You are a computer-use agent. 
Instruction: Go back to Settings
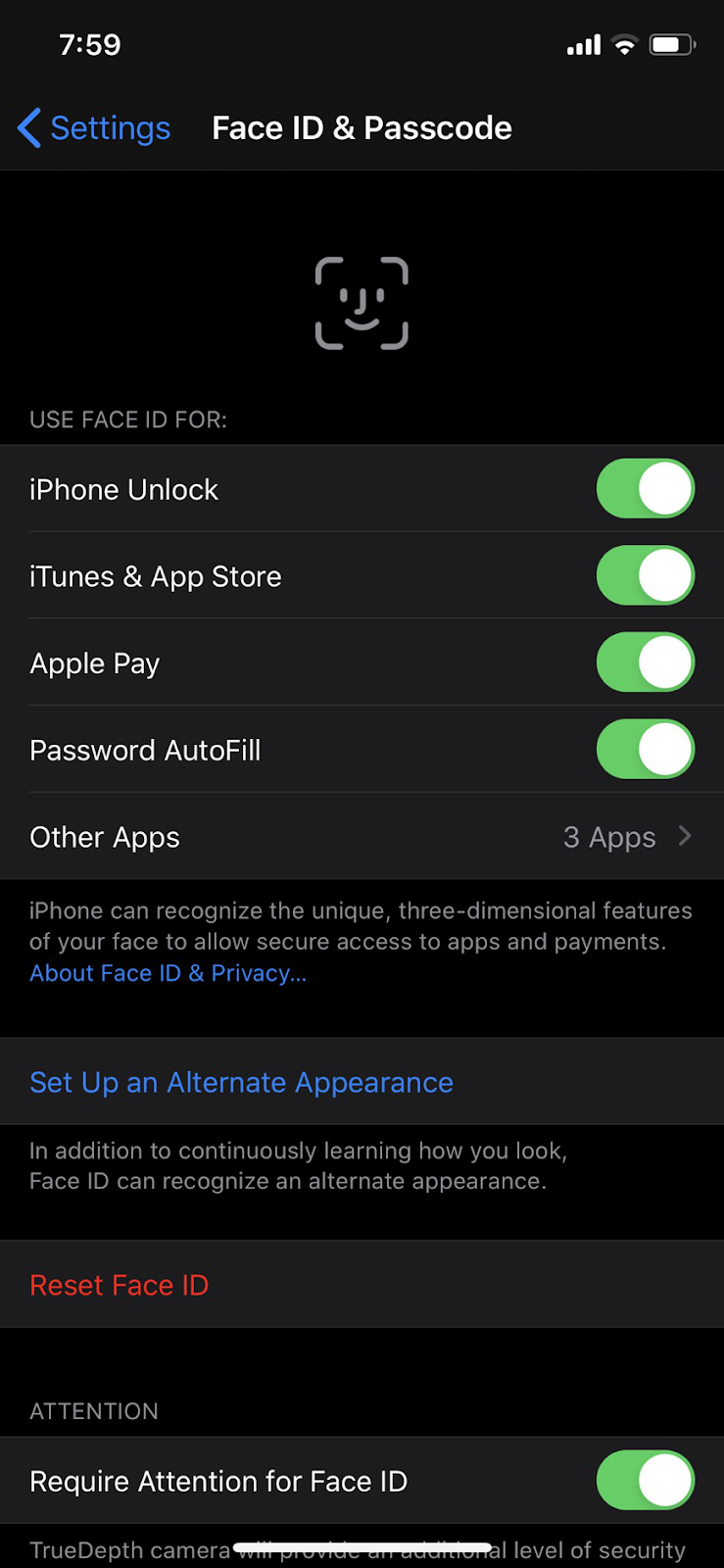(x=95, y=128)
